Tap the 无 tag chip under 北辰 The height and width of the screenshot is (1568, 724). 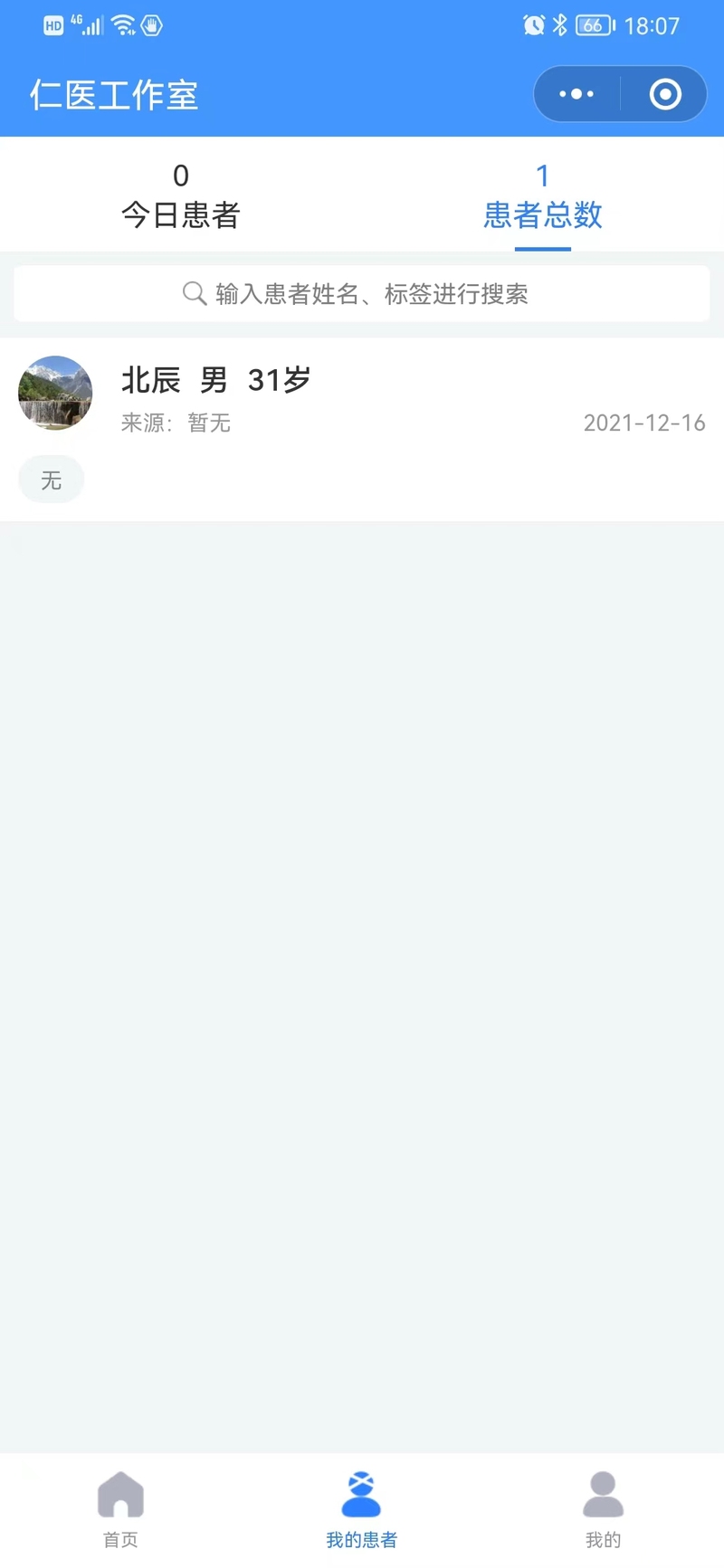pos(52,480)
